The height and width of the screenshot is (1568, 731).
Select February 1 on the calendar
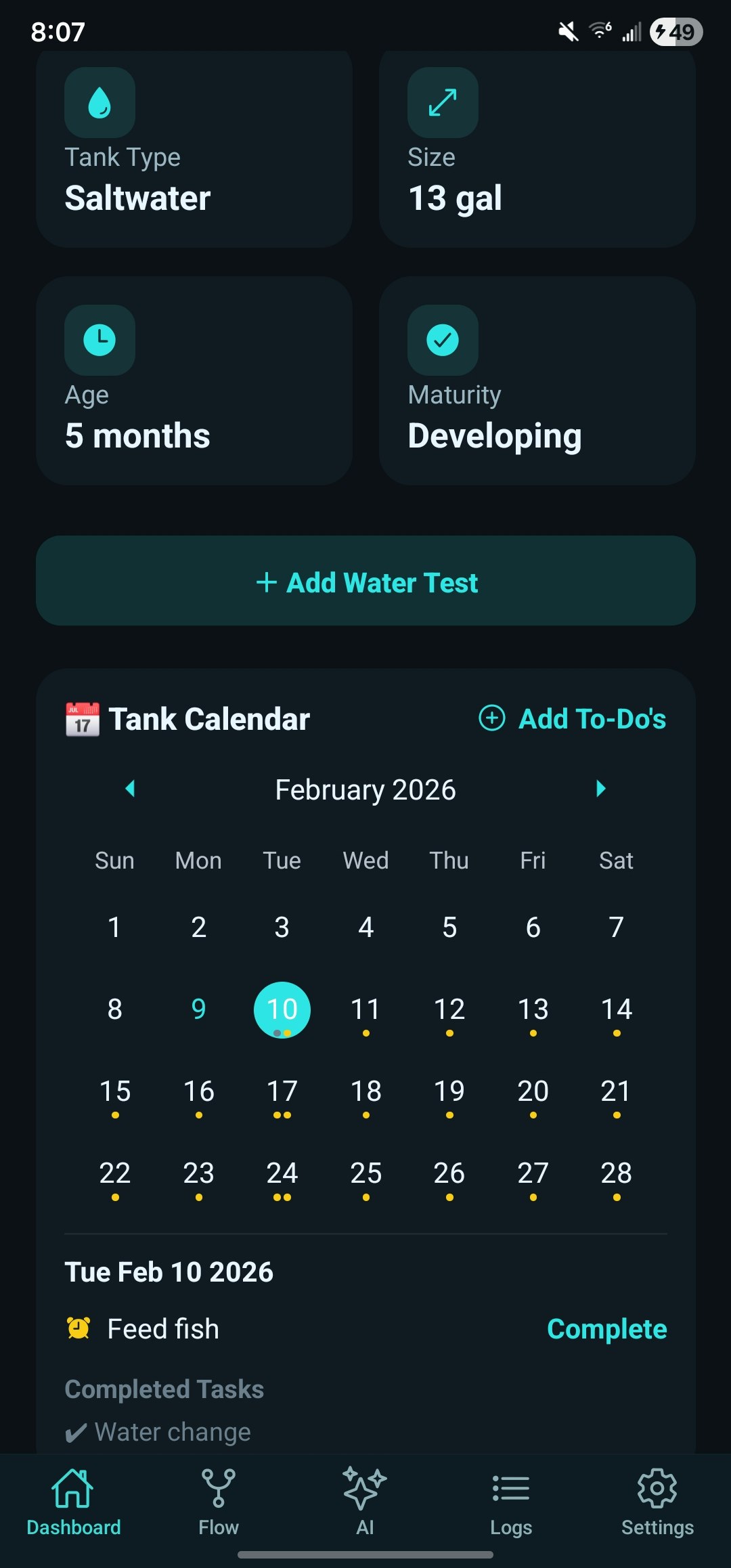114,928
